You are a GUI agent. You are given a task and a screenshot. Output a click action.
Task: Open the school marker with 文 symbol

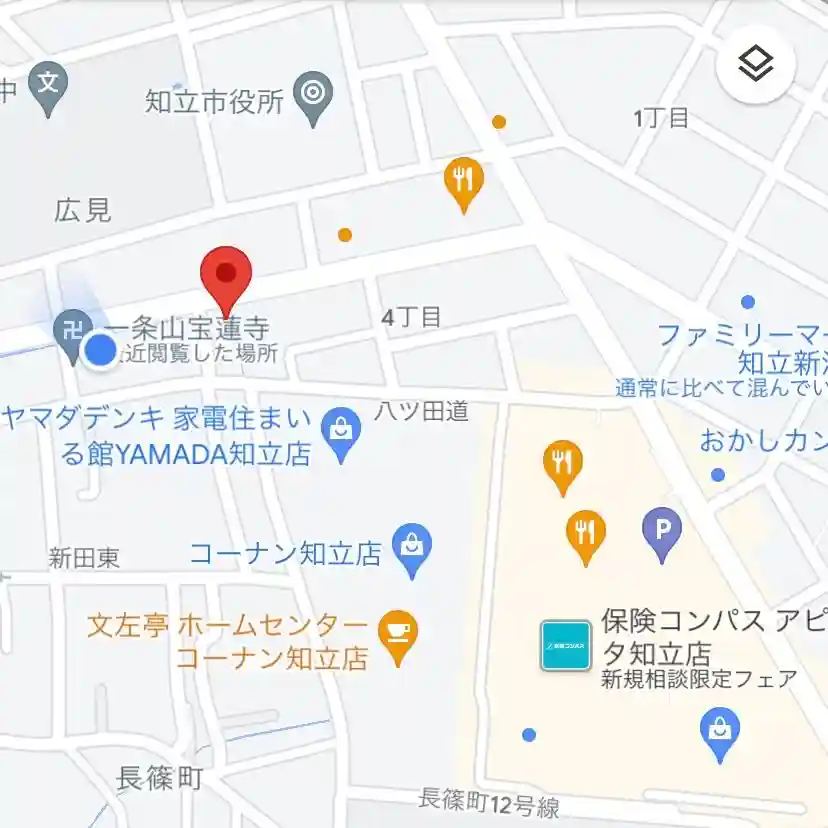click(47, 84)
